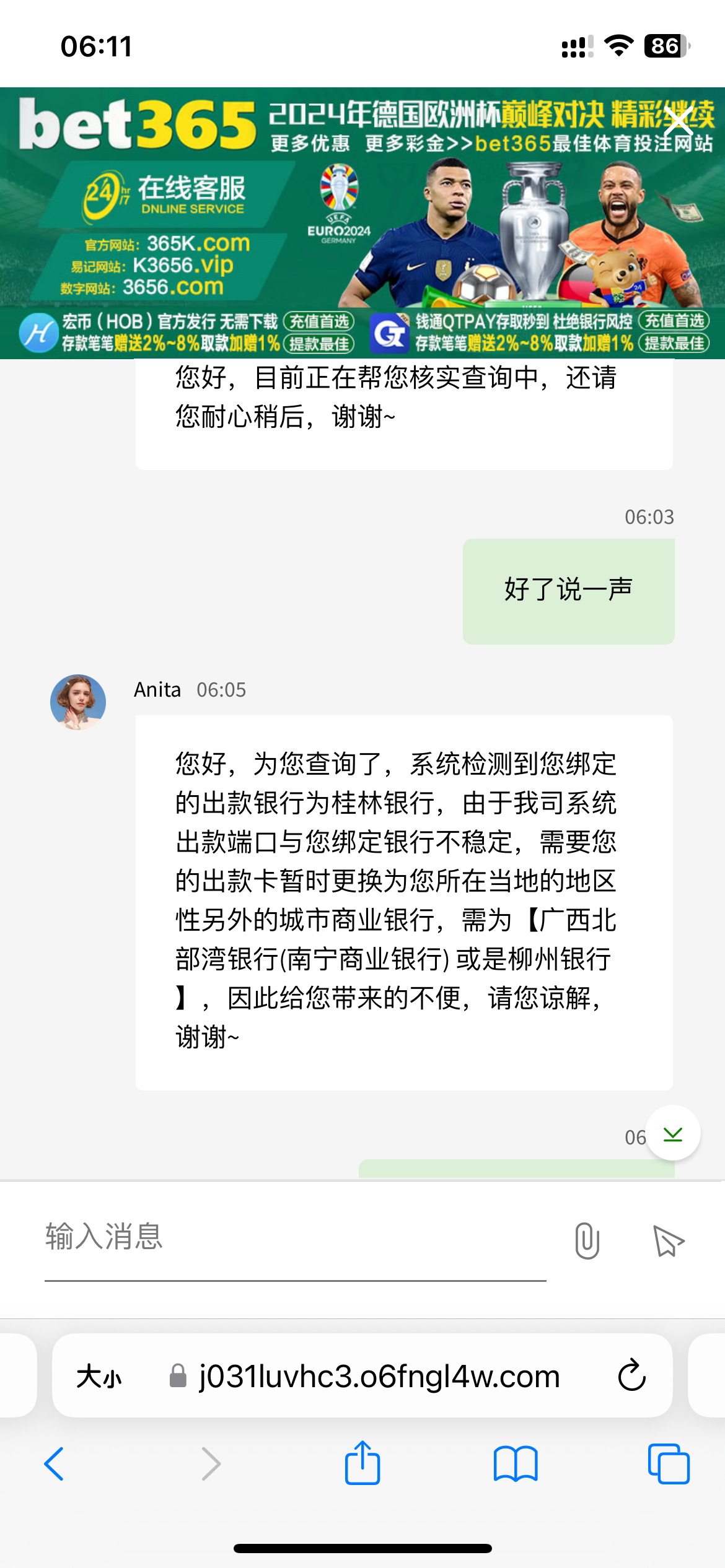
Task: Tap the message input field
Action: coord(295,1237)
